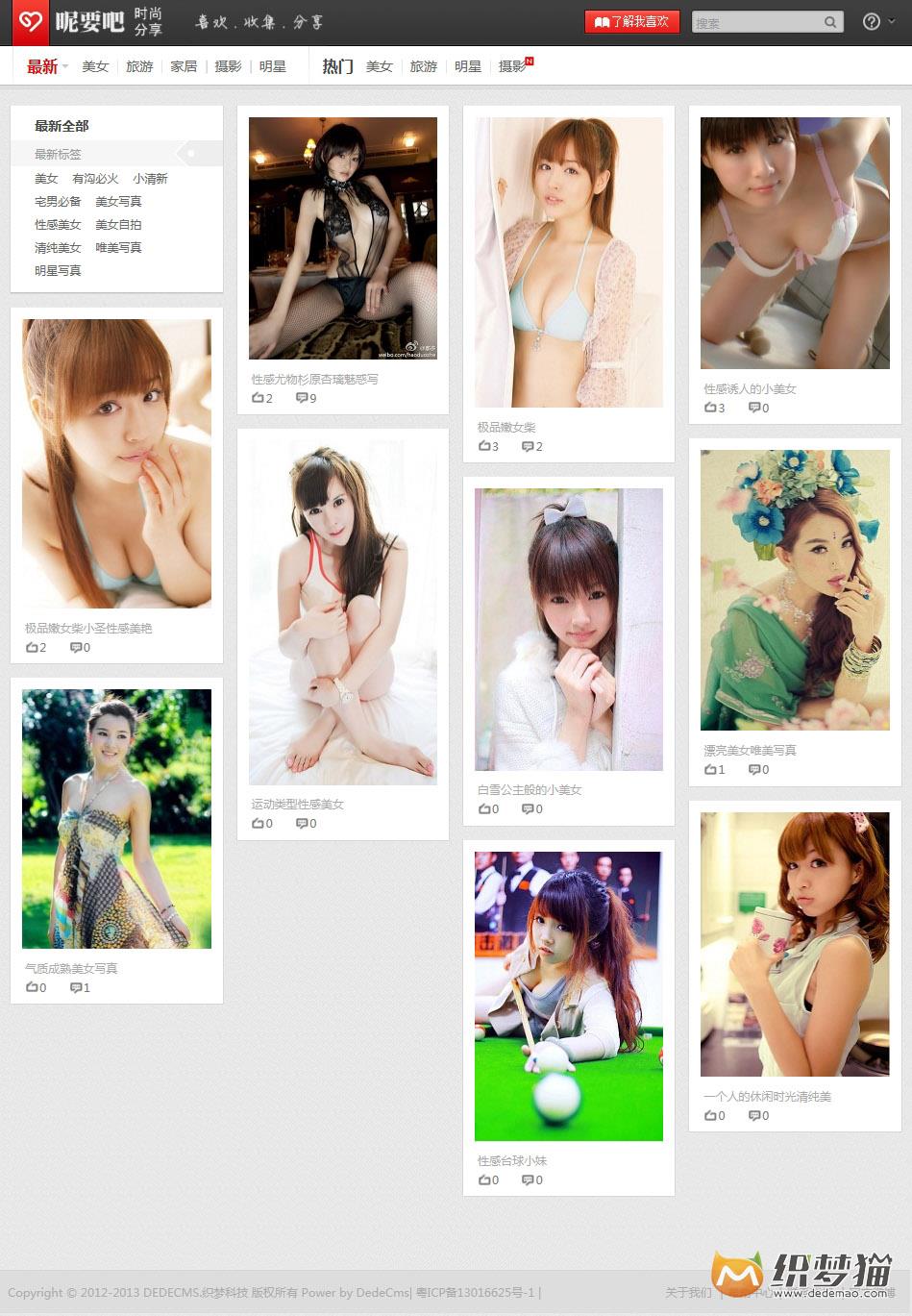912x1316 pixels.
Task: Open the 明星写真 tag
Action: pos(58,271)
